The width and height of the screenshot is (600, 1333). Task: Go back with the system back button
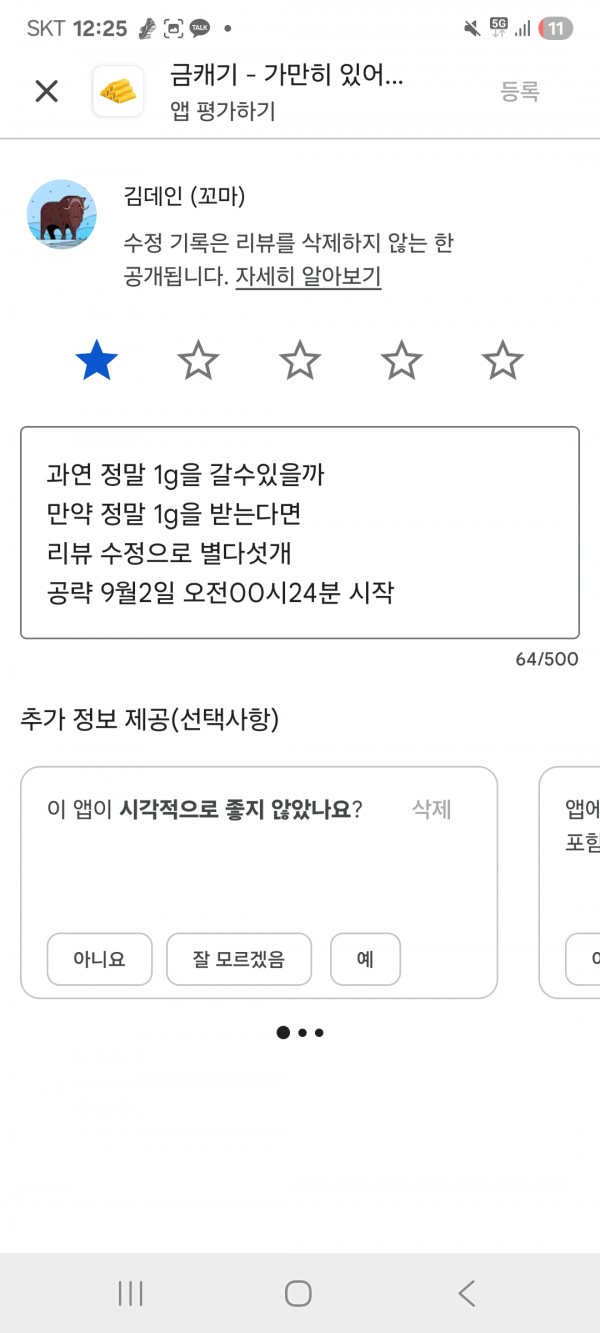click(x=466, y=1293)
